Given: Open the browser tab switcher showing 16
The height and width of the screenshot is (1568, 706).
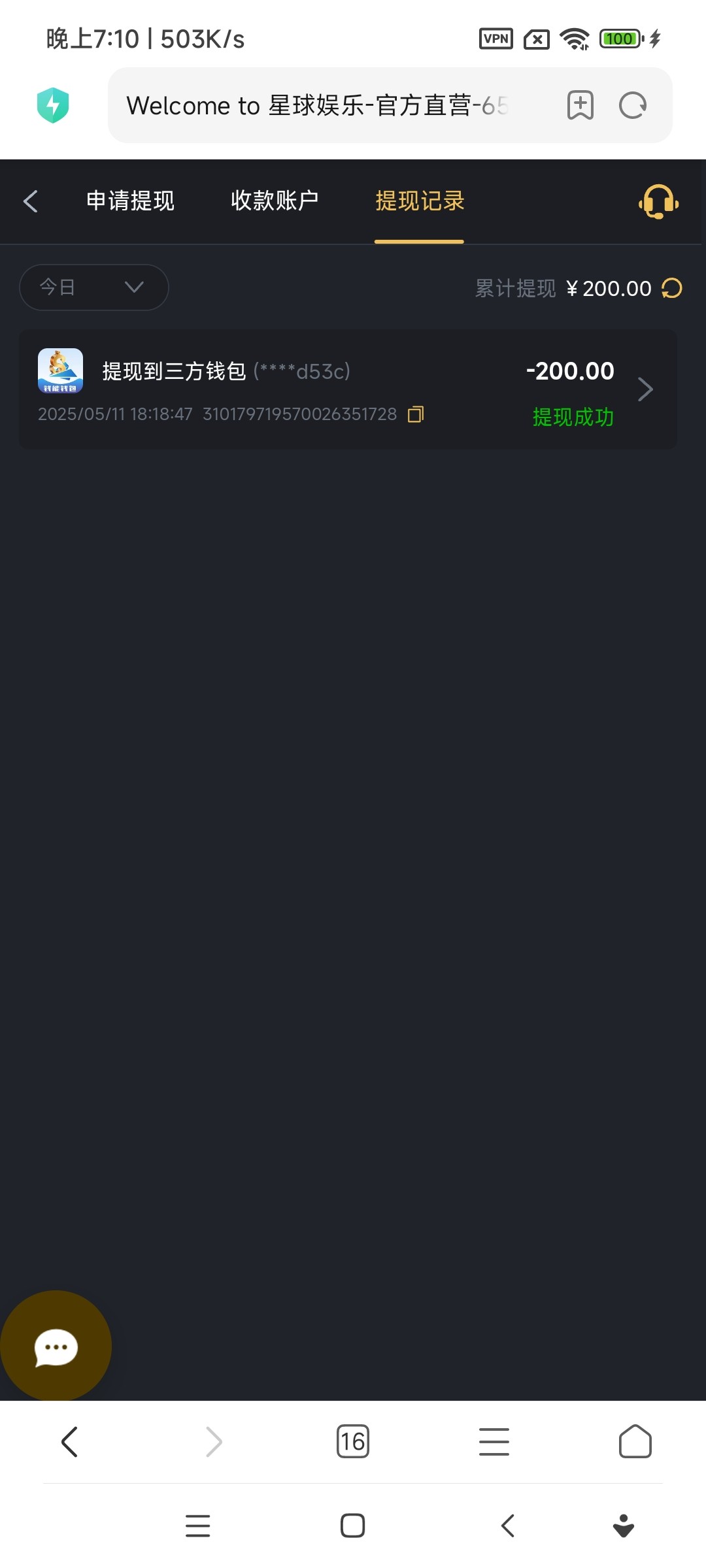Looking at the screenshot, I should tap(353, 1441).
